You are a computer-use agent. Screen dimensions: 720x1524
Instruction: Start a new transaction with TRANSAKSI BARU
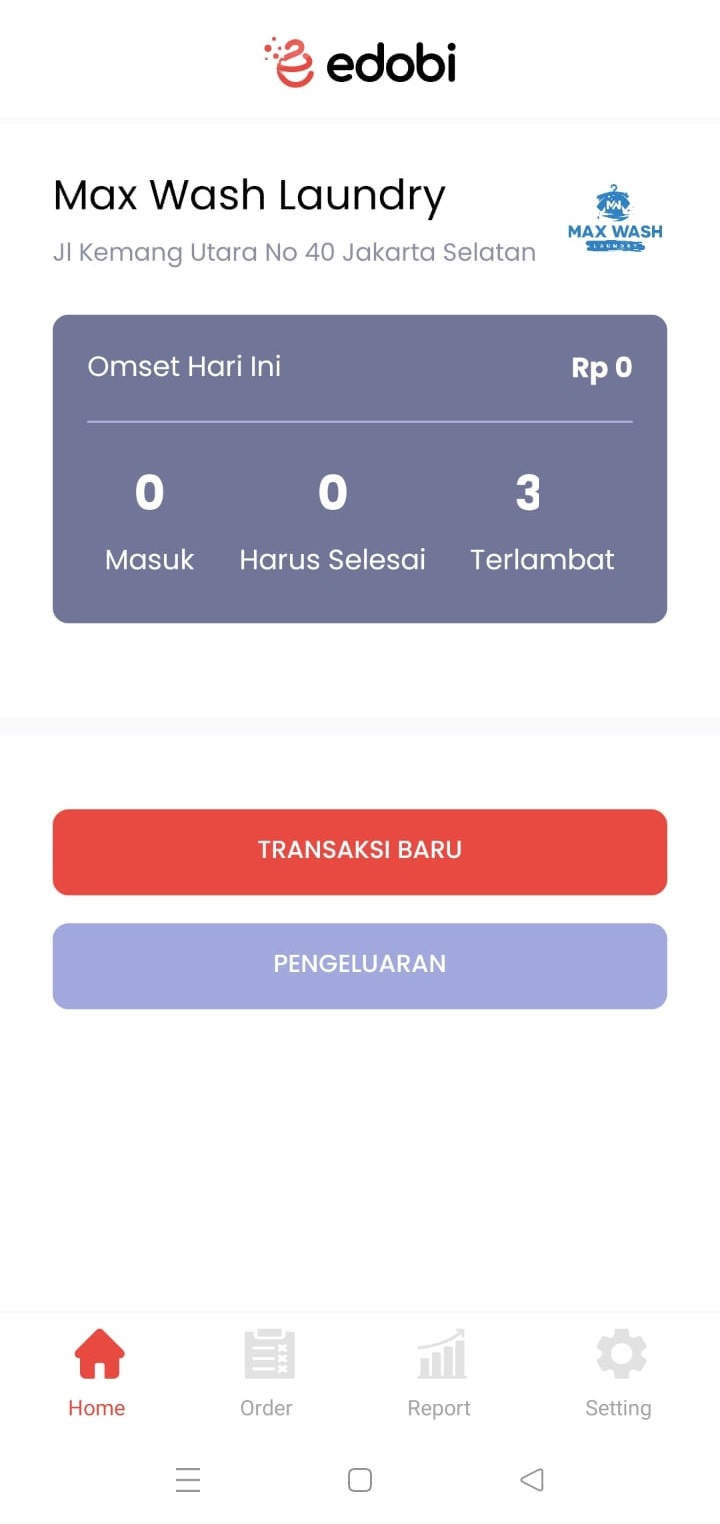tap(360, 851)
